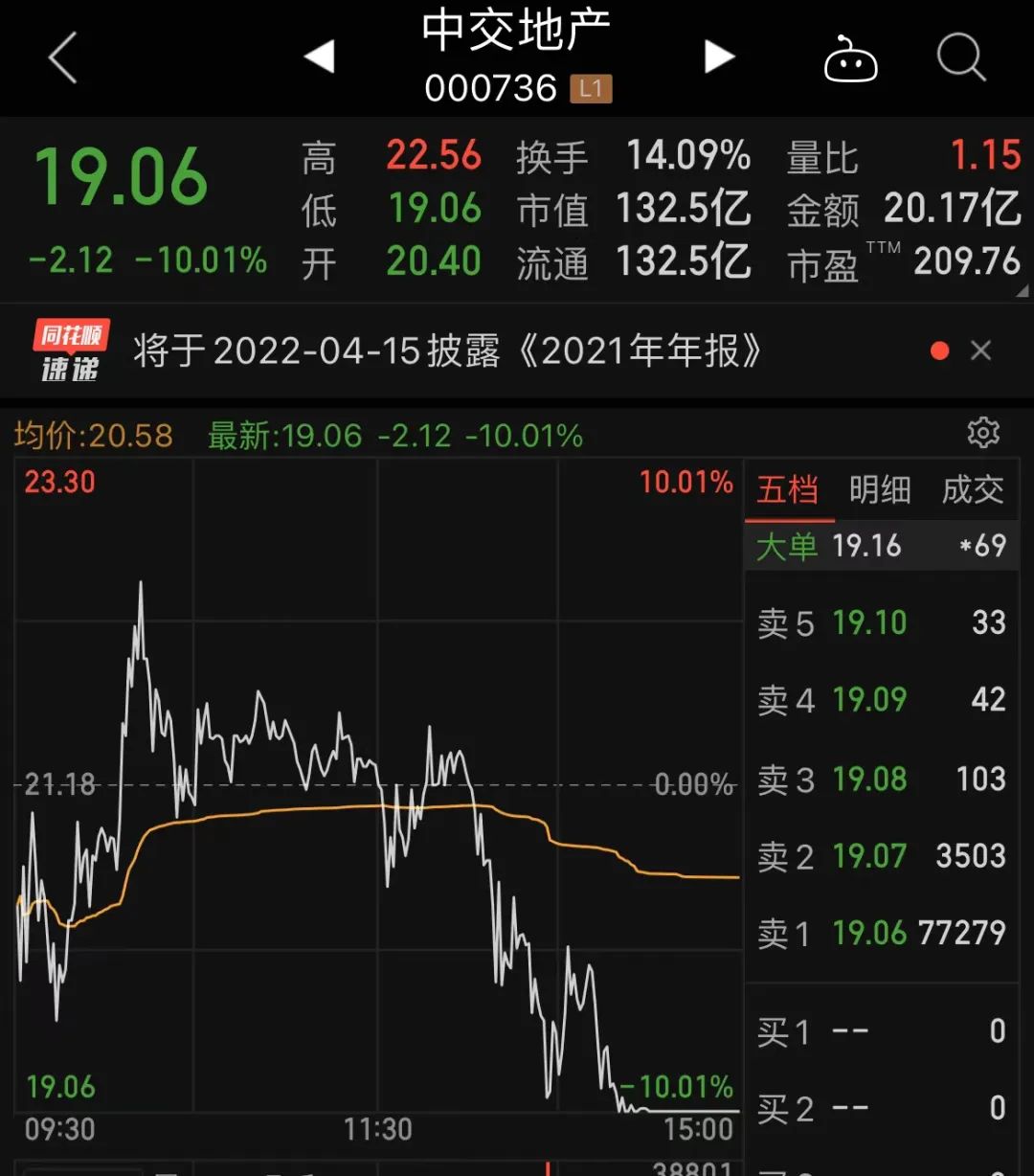The image size is (1034, 1176).
Task: Expand the 明细 detail list
Action: (x=880, y=489)
